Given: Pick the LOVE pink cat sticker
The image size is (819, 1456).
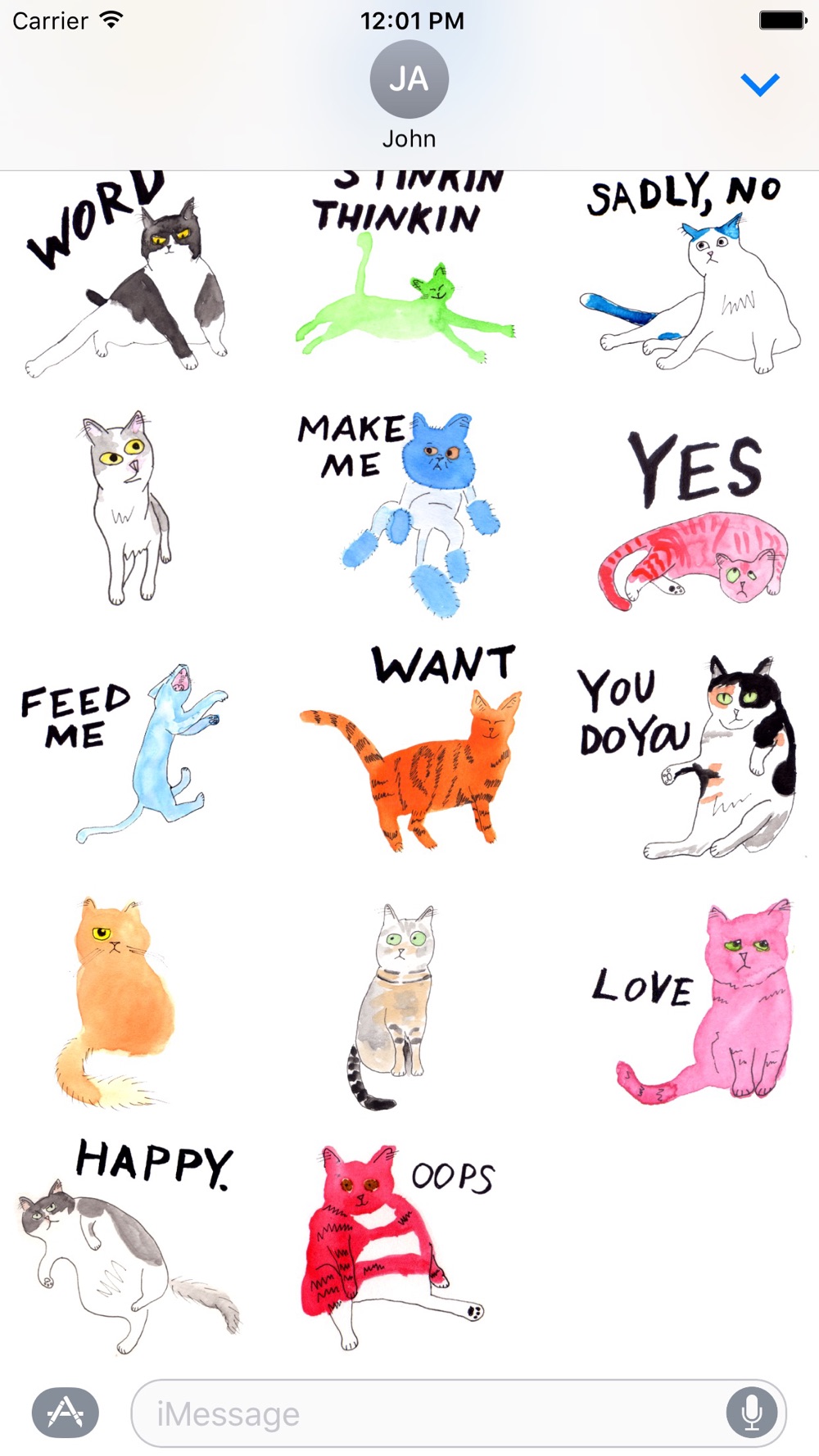Looking at the screenshot, I should pos(693,1001).
